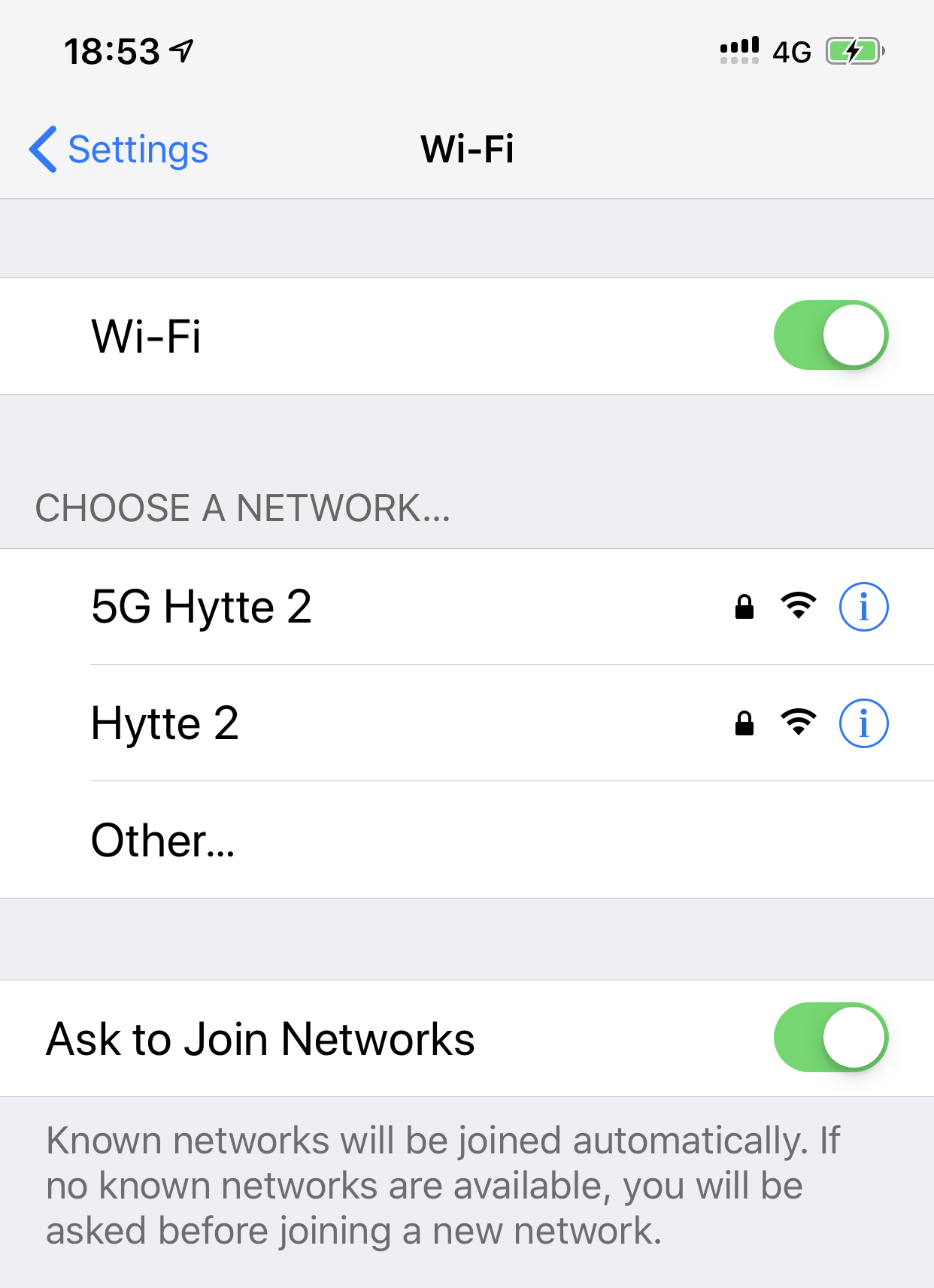
Task: View details of the Hytte 2 network
Action: coord(863,723)
